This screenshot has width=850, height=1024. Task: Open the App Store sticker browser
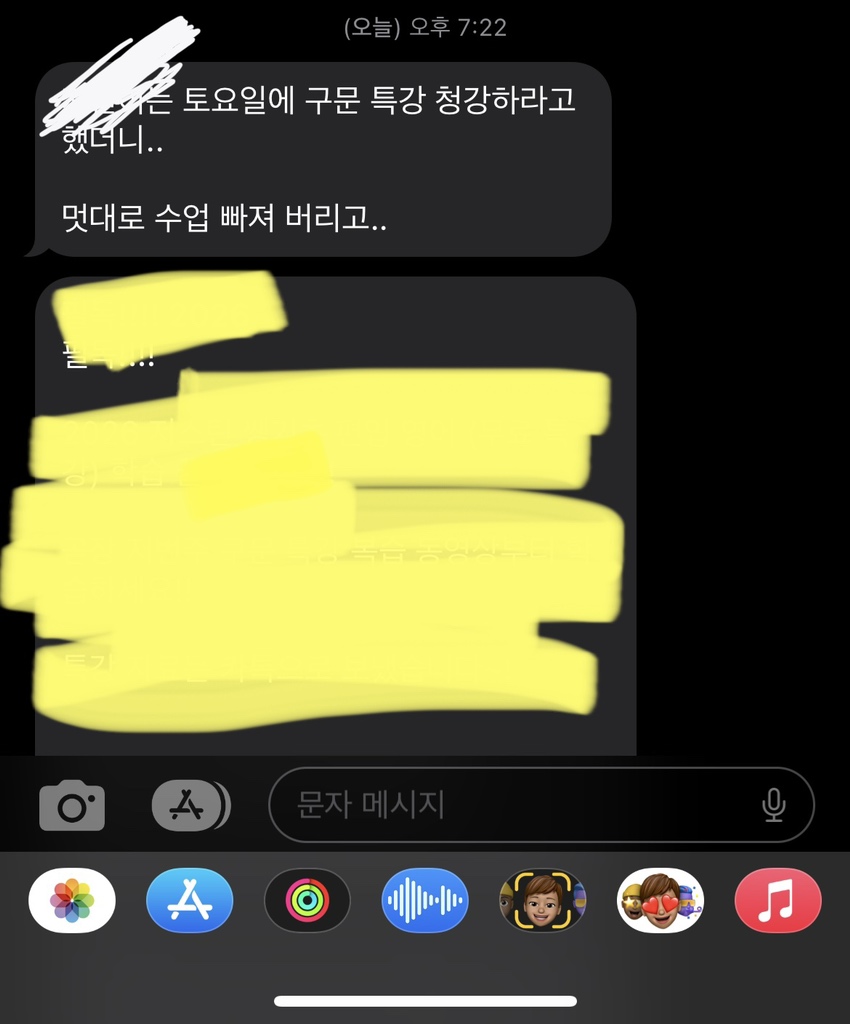point(190,900)
